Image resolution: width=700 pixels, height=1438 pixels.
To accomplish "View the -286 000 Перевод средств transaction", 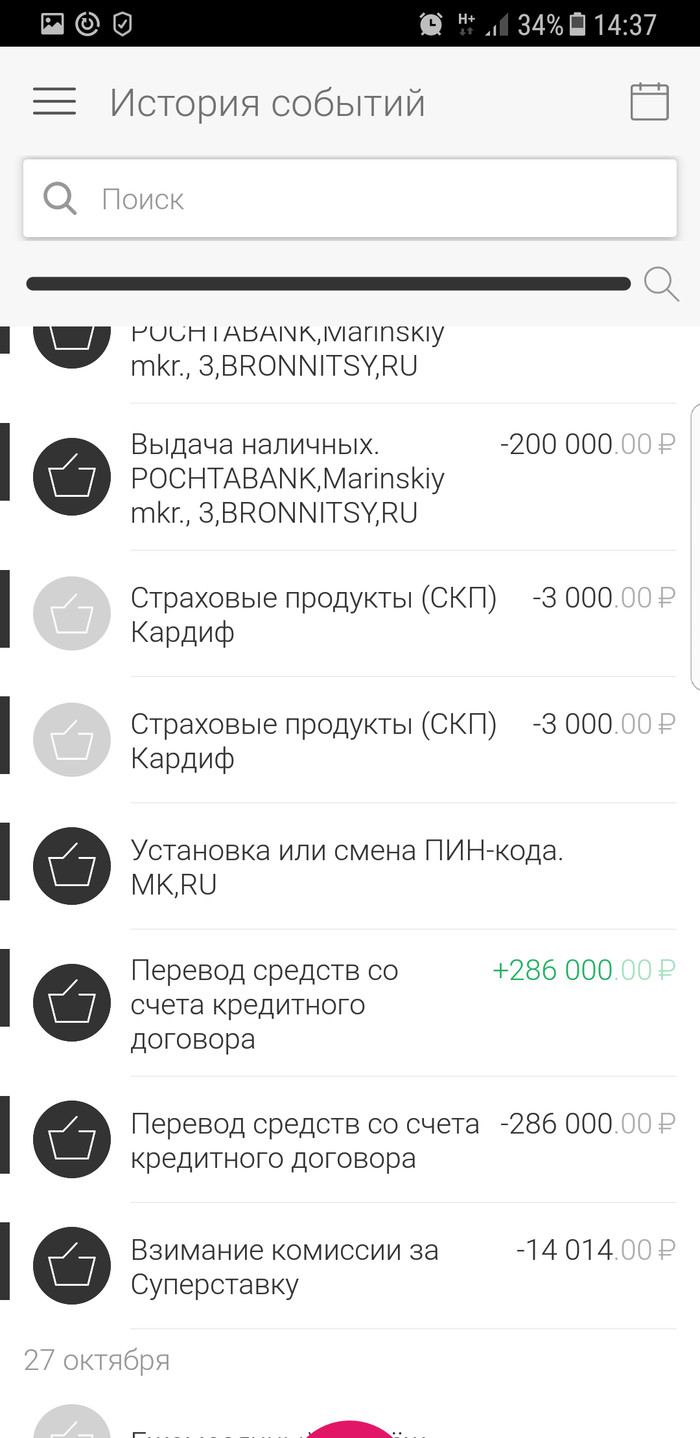I will click(350, 1141).
